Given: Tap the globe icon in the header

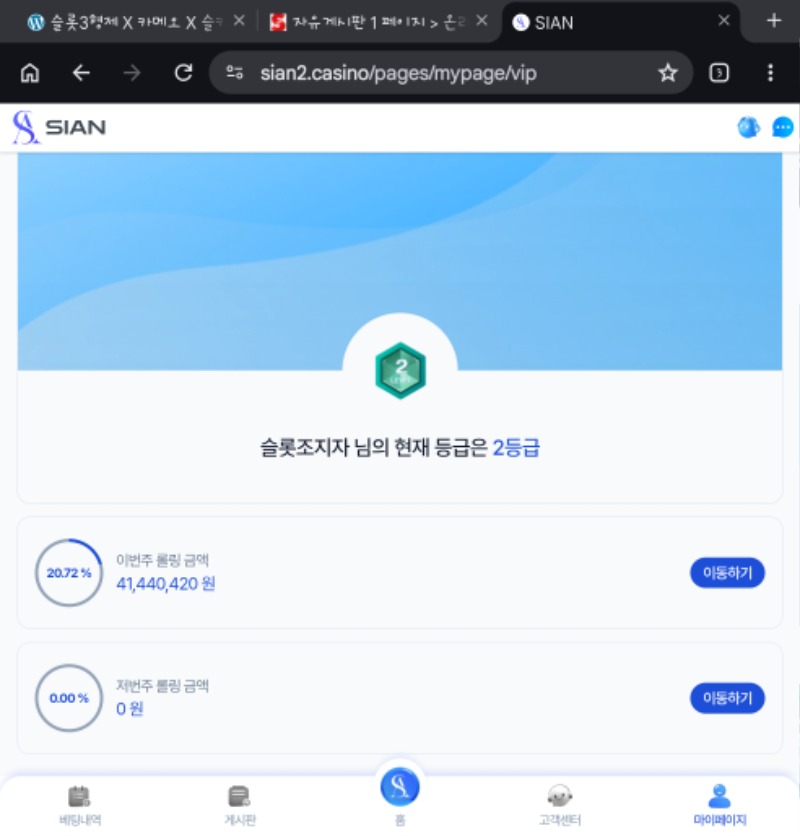Looking at the screenshot, I should pyautogui.click(x=748, y=128).
